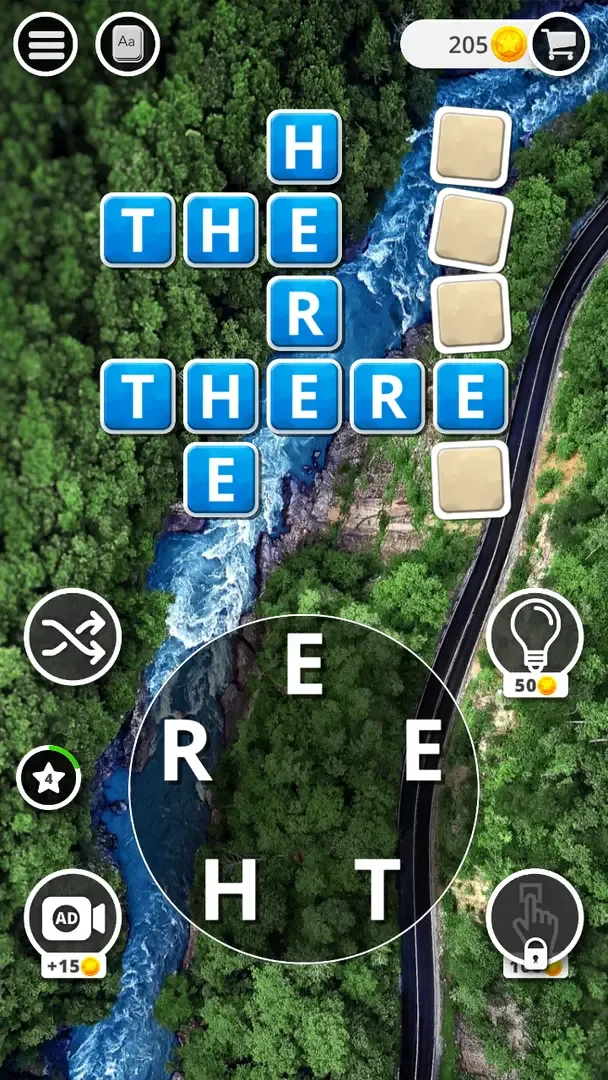Open the hamburger menu

point(45,44)
